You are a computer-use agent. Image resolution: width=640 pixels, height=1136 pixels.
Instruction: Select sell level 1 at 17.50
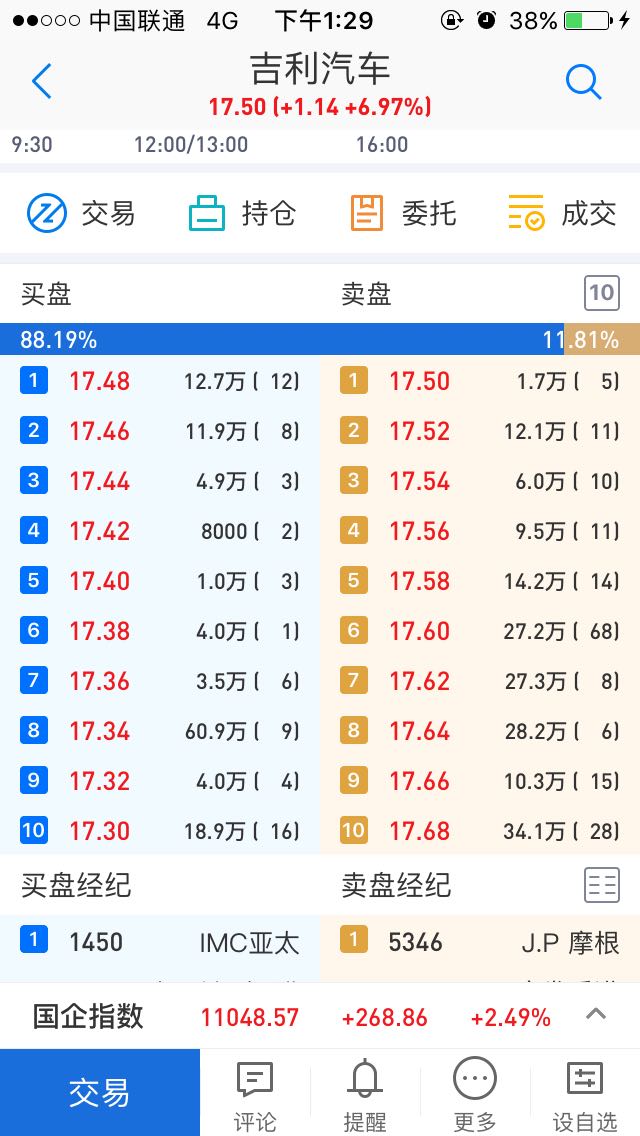[480, 381]
